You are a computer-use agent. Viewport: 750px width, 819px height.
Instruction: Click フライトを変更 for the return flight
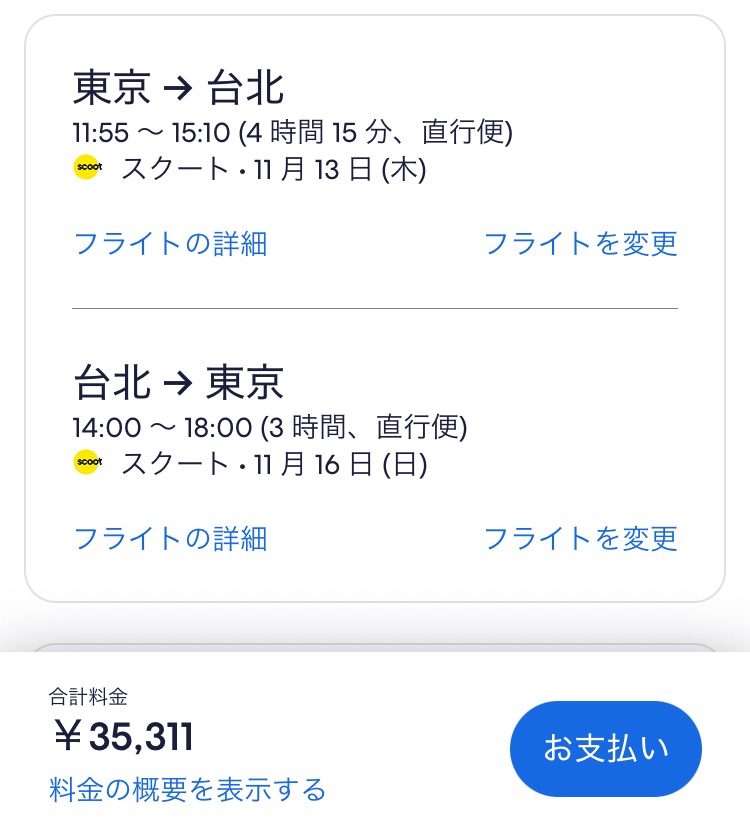point(582,539)
